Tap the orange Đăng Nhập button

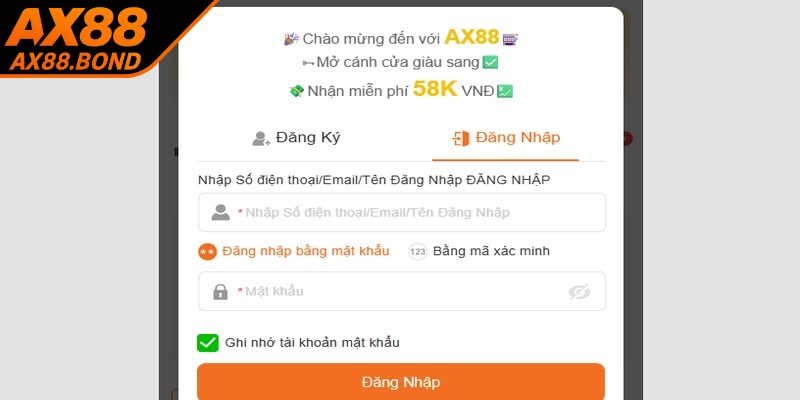400,381
